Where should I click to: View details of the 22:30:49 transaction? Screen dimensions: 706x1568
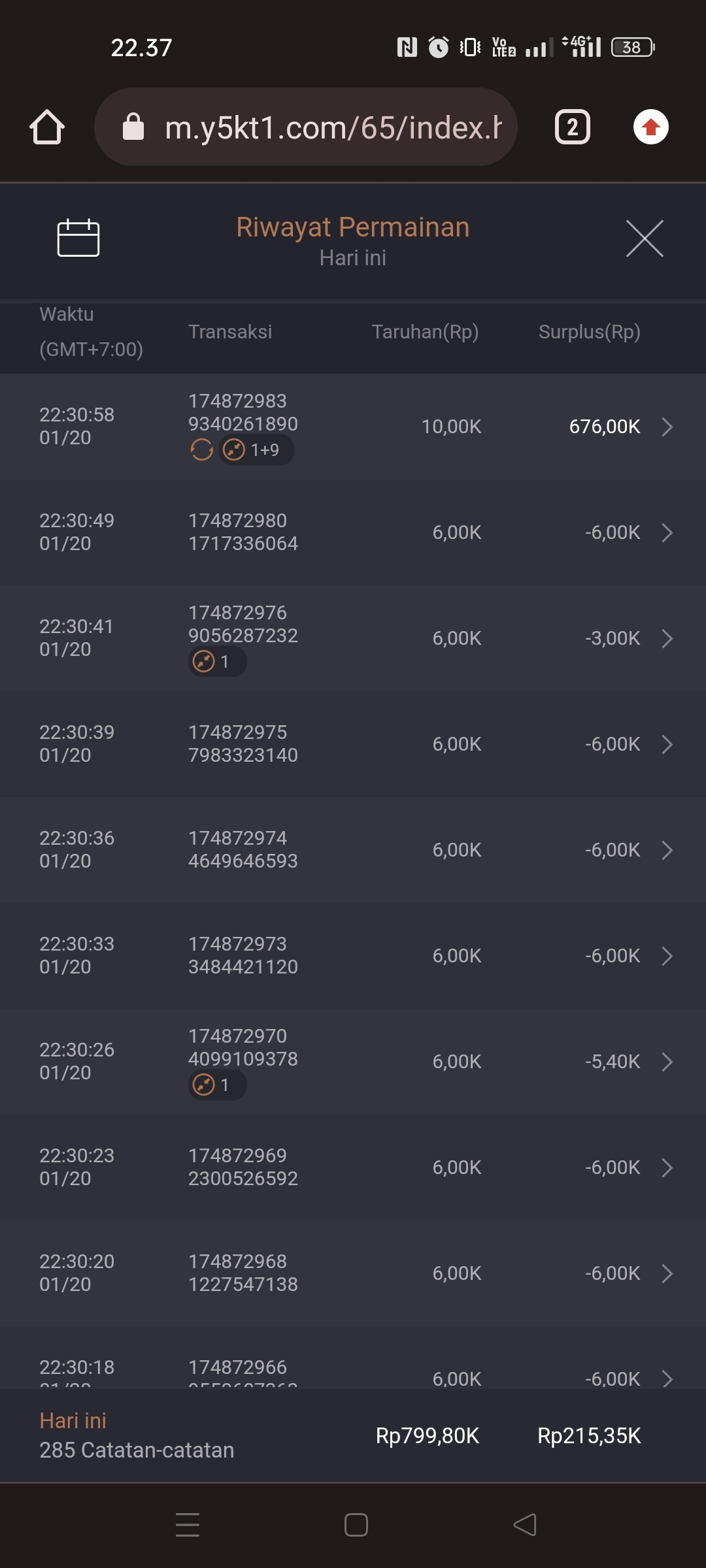click(353, 532)
